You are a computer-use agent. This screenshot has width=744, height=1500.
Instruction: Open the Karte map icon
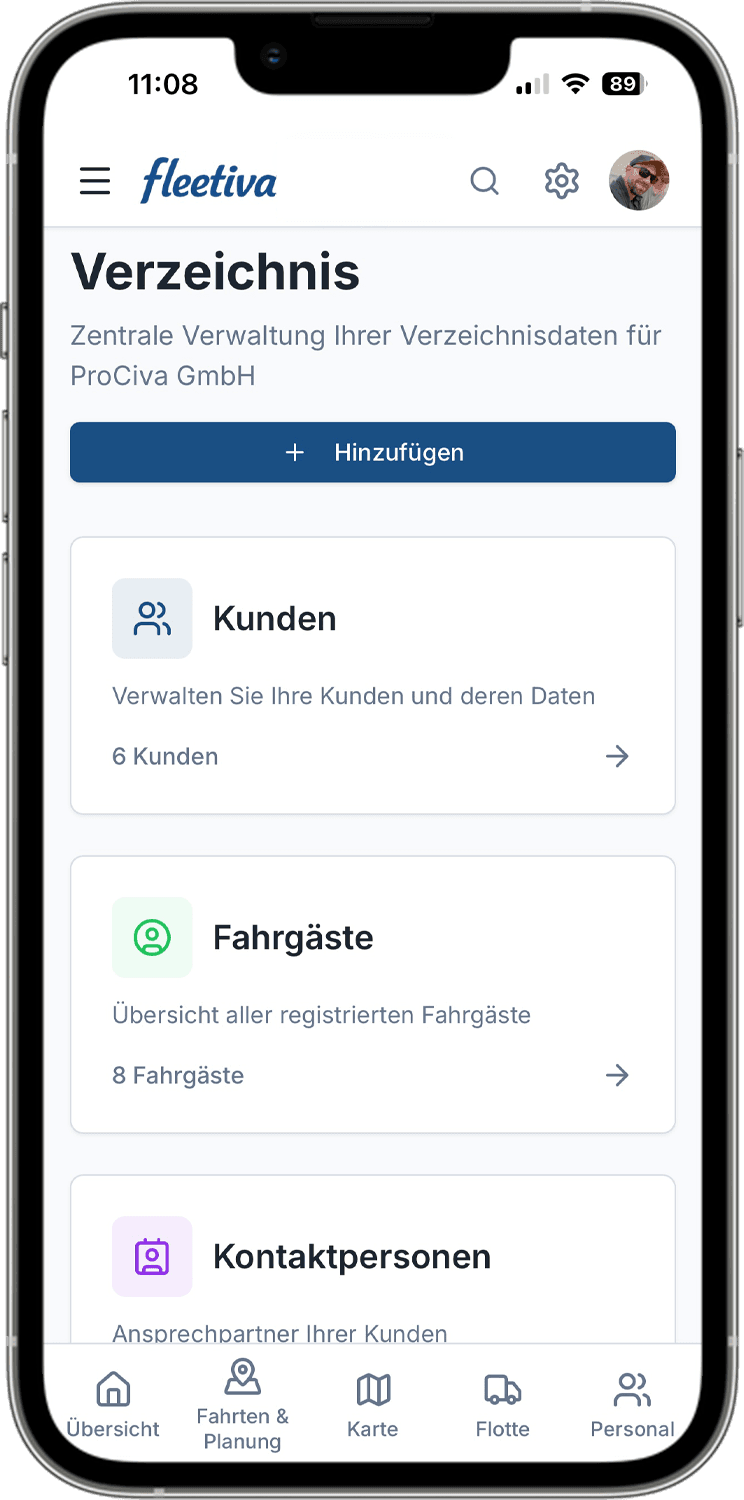(x=372, y=1388)
